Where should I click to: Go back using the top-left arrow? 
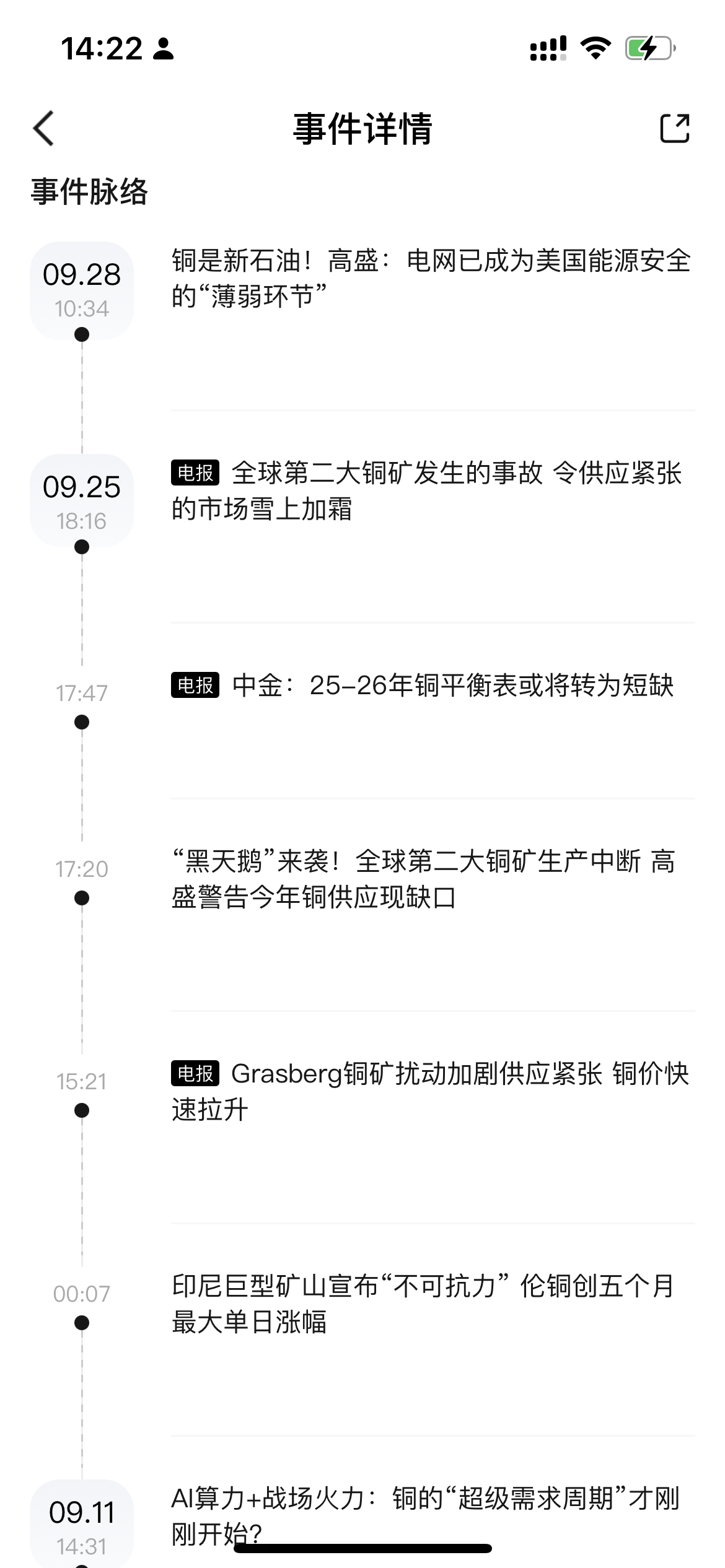[43, 129]
